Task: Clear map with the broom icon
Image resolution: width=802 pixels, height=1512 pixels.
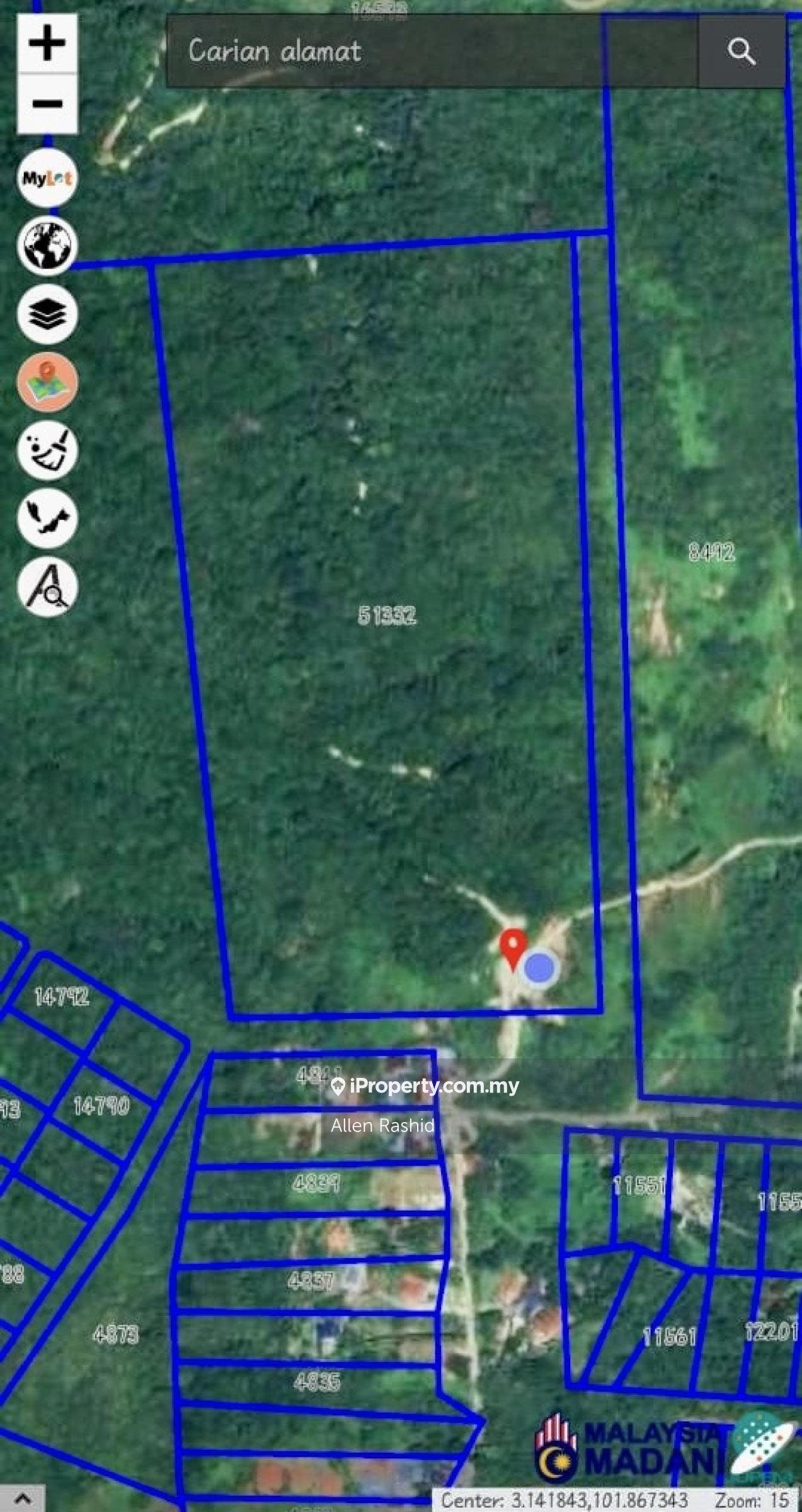Action: tap(47, 450)
